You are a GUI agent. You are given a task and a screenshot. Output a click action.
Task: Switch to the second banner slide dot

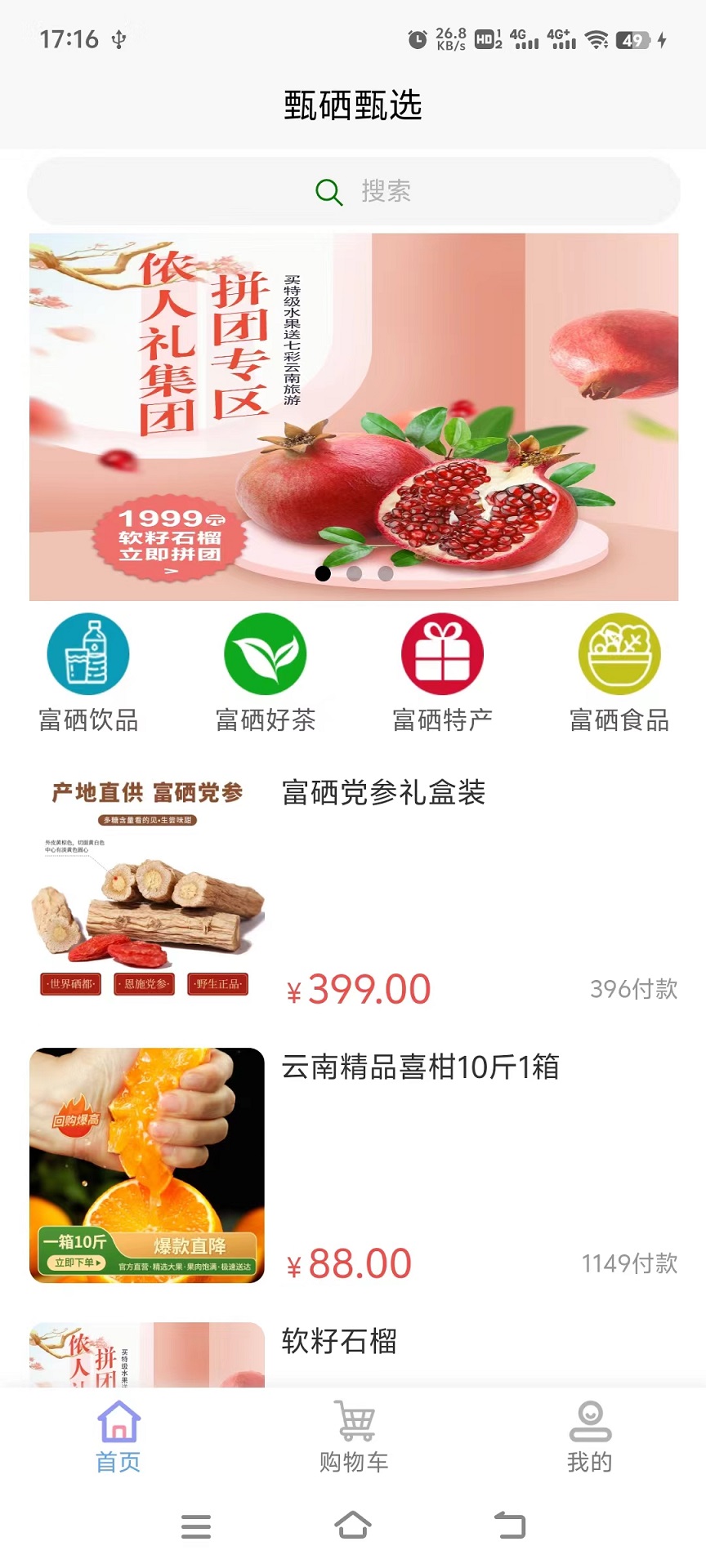point(354,573)
